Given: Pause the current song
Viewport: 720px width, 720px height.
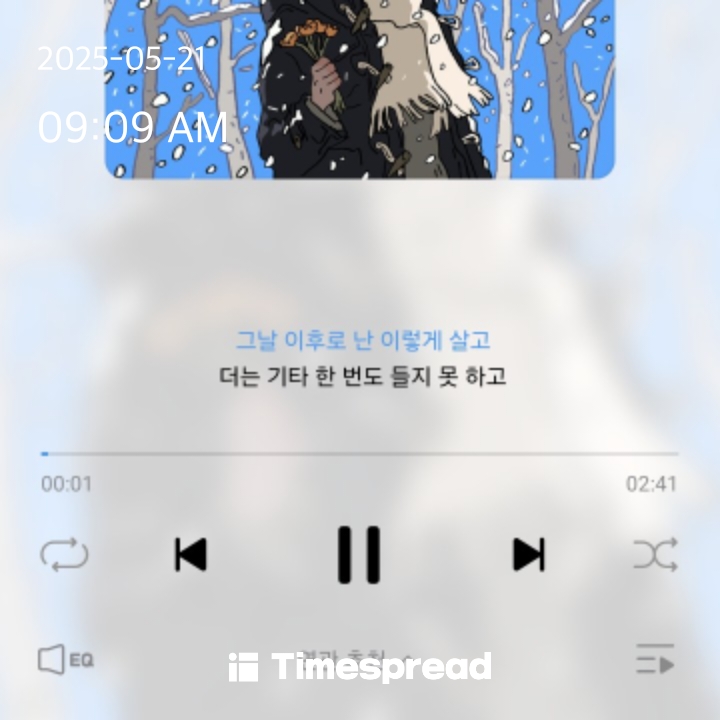Looking at the screenshot, I should tap(359, 554).
